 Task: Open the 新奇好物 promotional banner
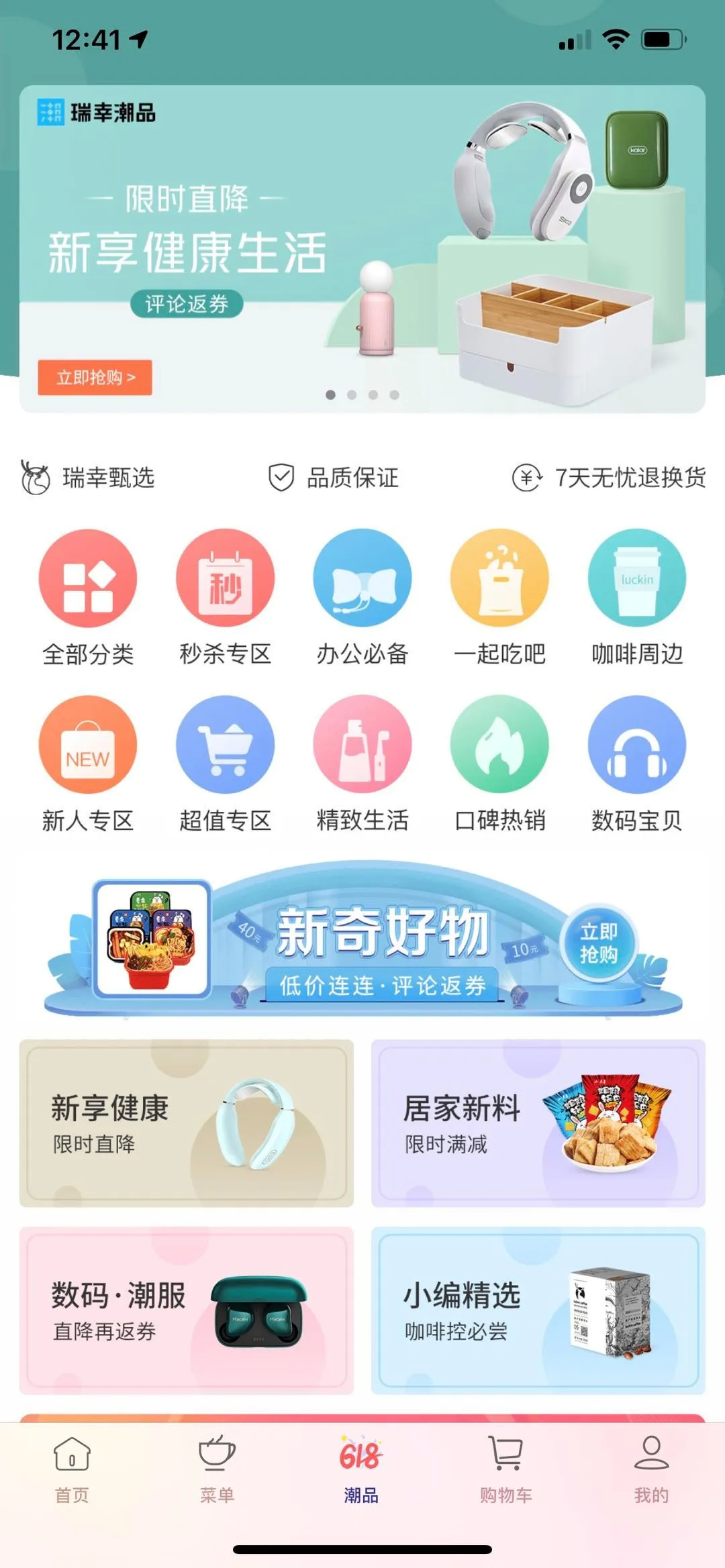(x=362, y=939)
